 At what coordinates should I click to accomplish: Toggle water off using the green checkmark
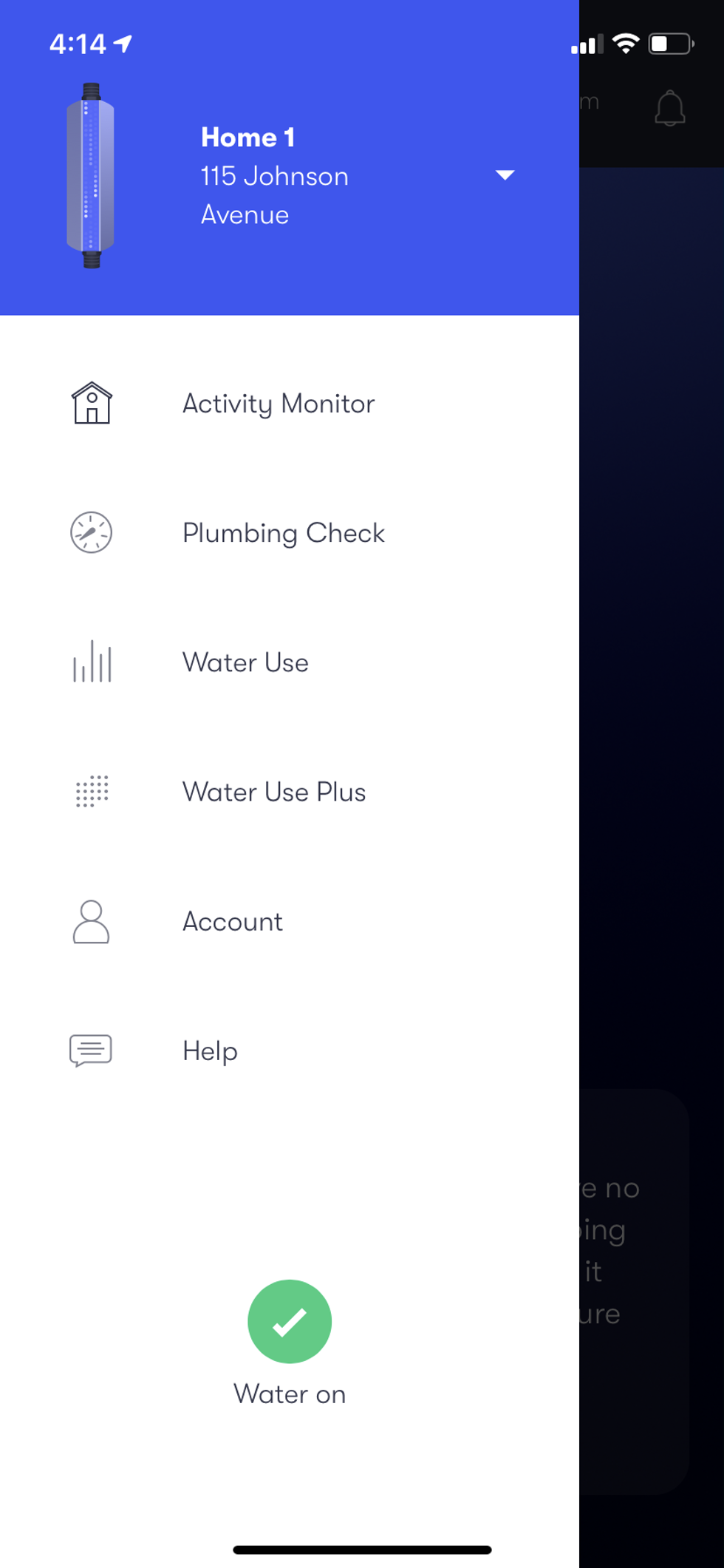(x=290, y=1321)
